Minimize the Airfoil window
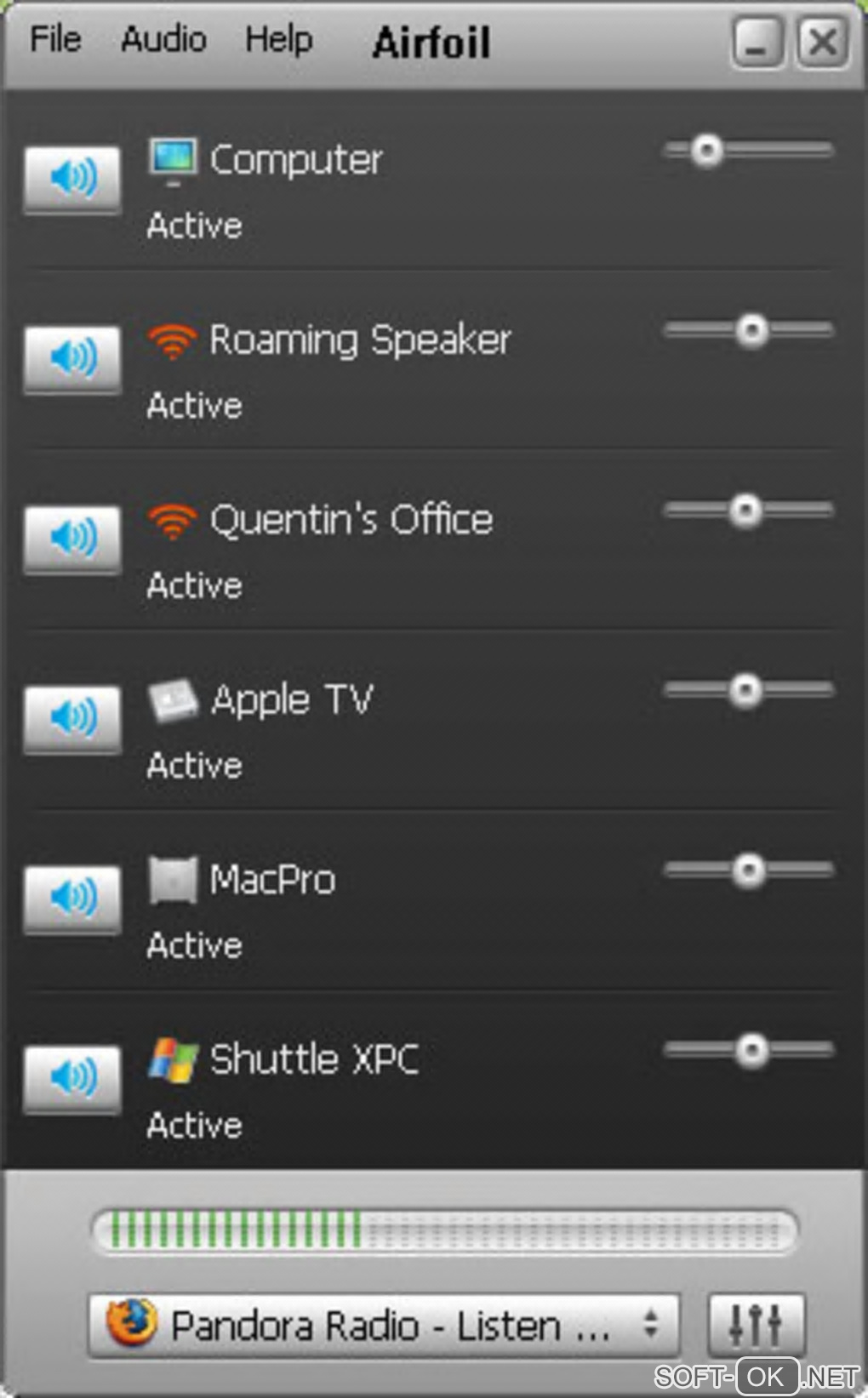This screenshot has height=1398, width=868. [757, 43]
